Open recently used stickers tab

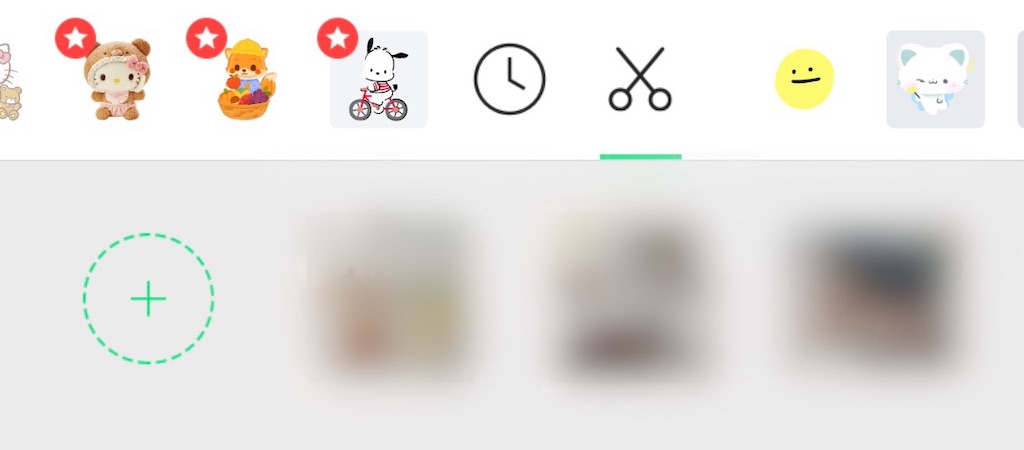click(509, 79)
